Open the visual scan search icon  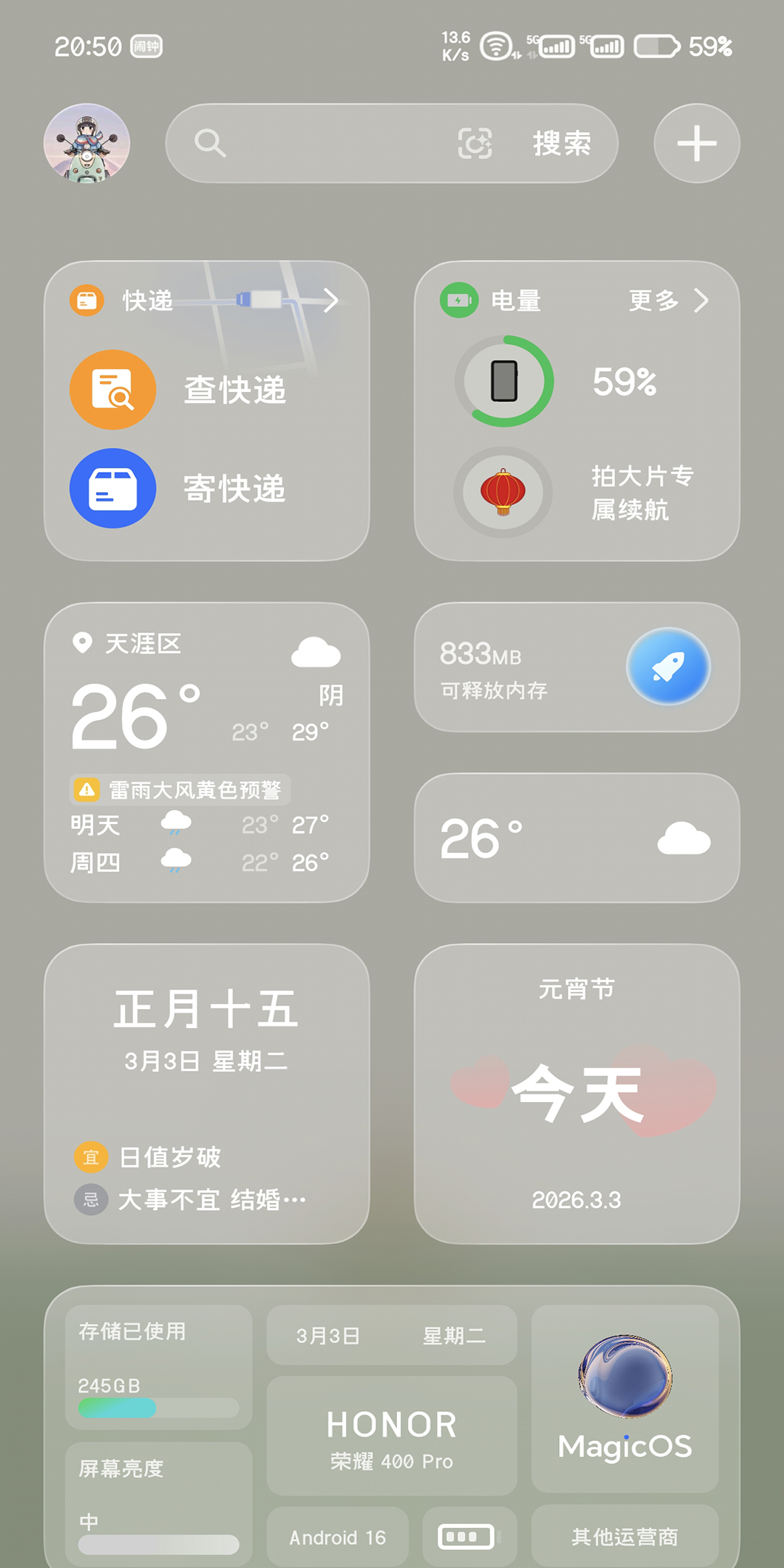(x=475, y=143)
